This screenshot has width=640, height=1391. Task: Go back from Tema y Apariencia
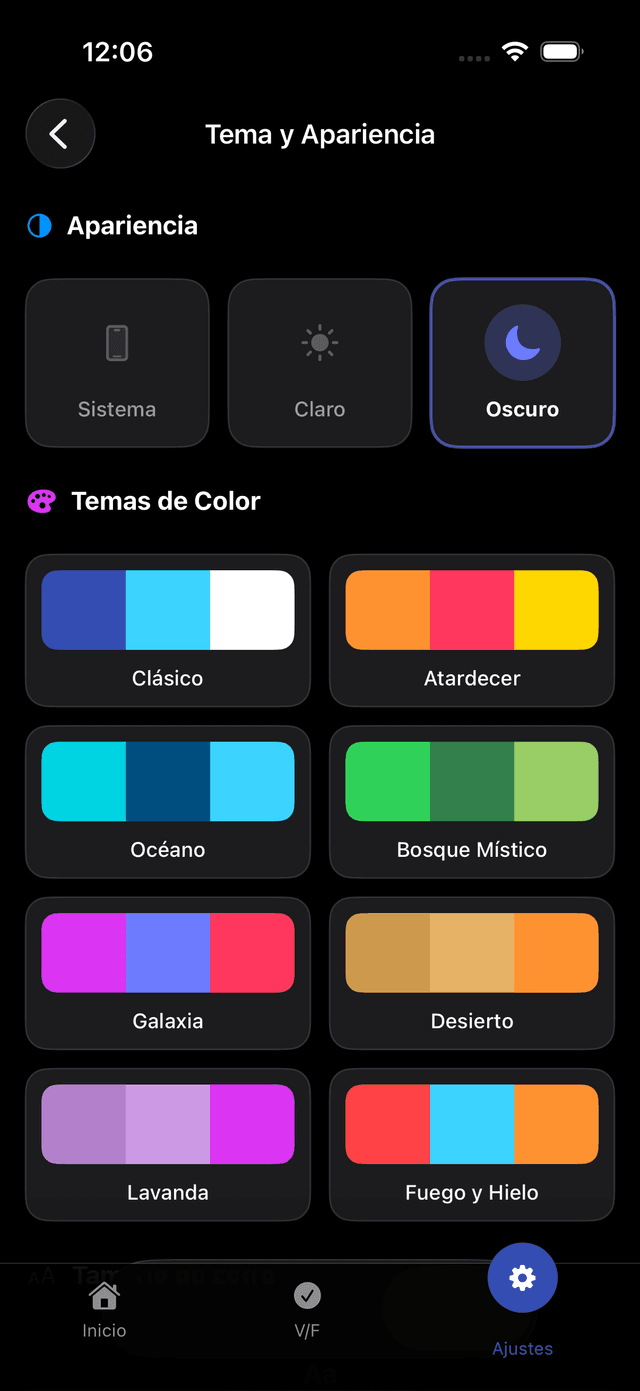tap(60, 134)
